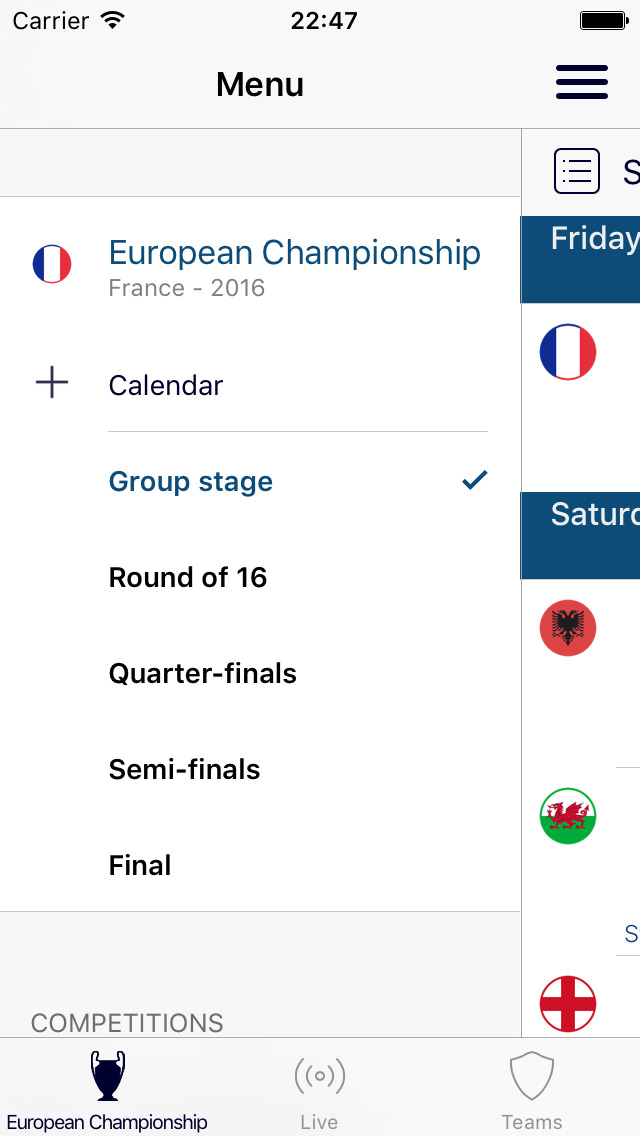
Task: Expand the Calendar section
Action: pos(260,385)
